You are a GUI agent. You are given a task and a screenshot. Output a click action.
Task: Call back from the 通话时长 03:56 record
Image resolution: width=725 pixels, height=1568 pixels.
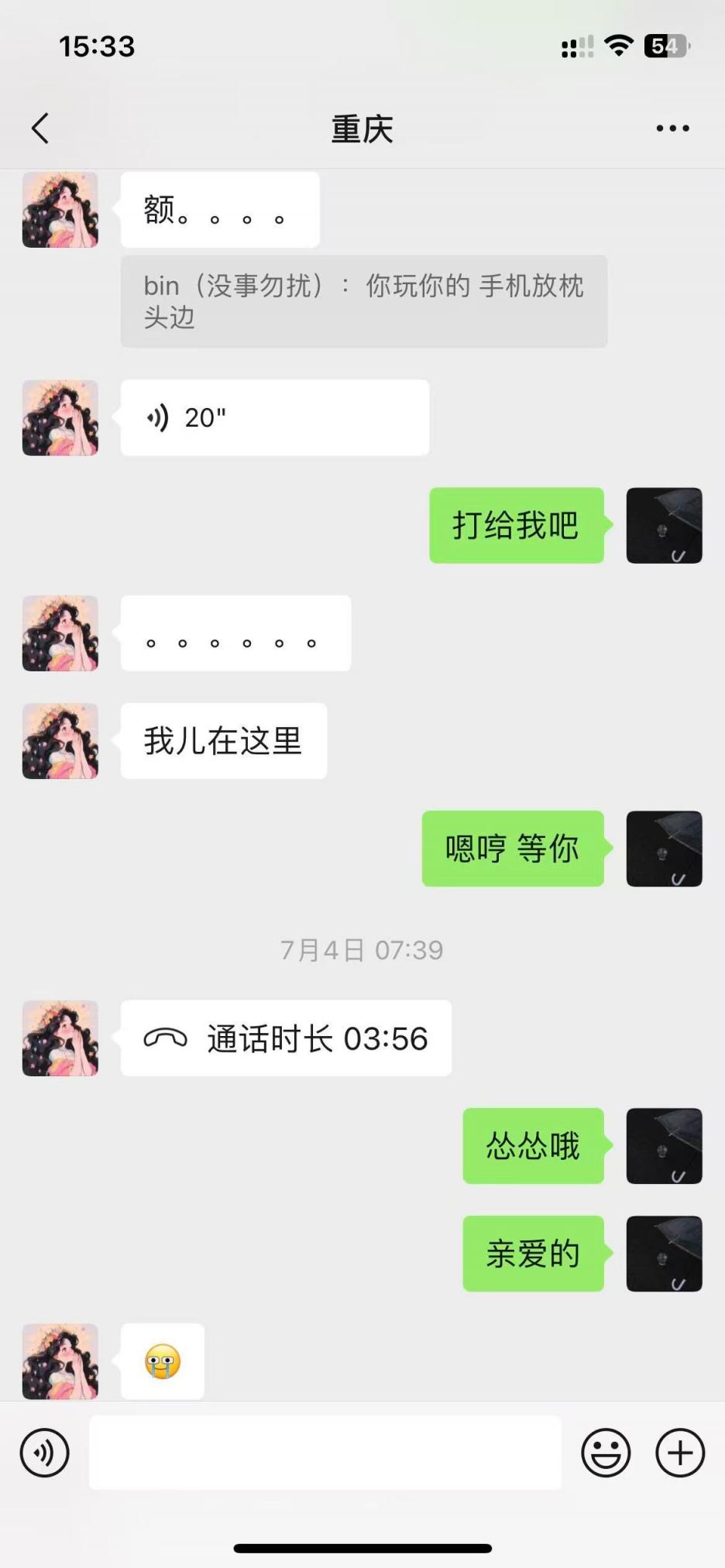[x=286, y=1038]
